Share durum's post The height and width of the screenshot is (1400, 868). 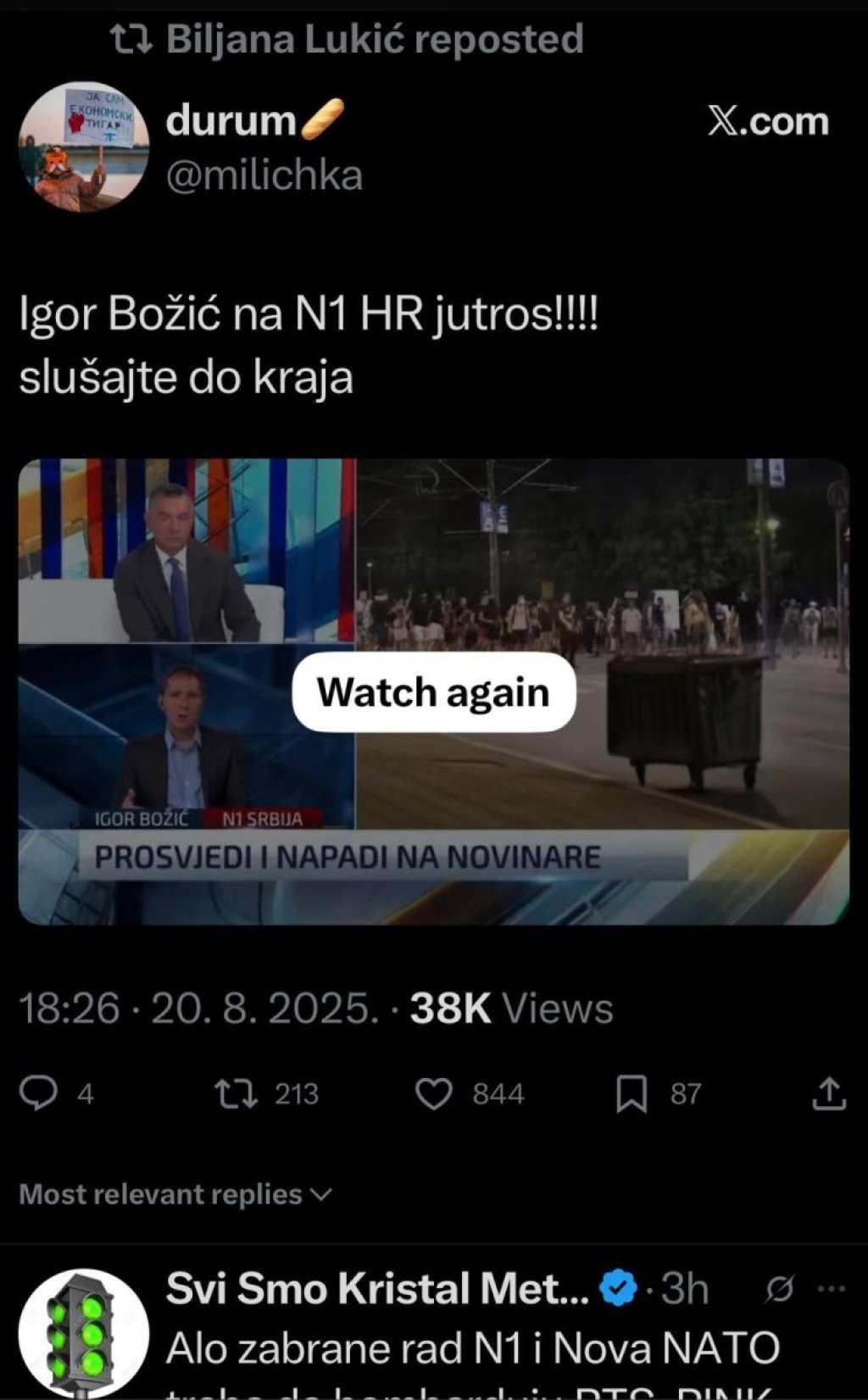coord(828,1093)
